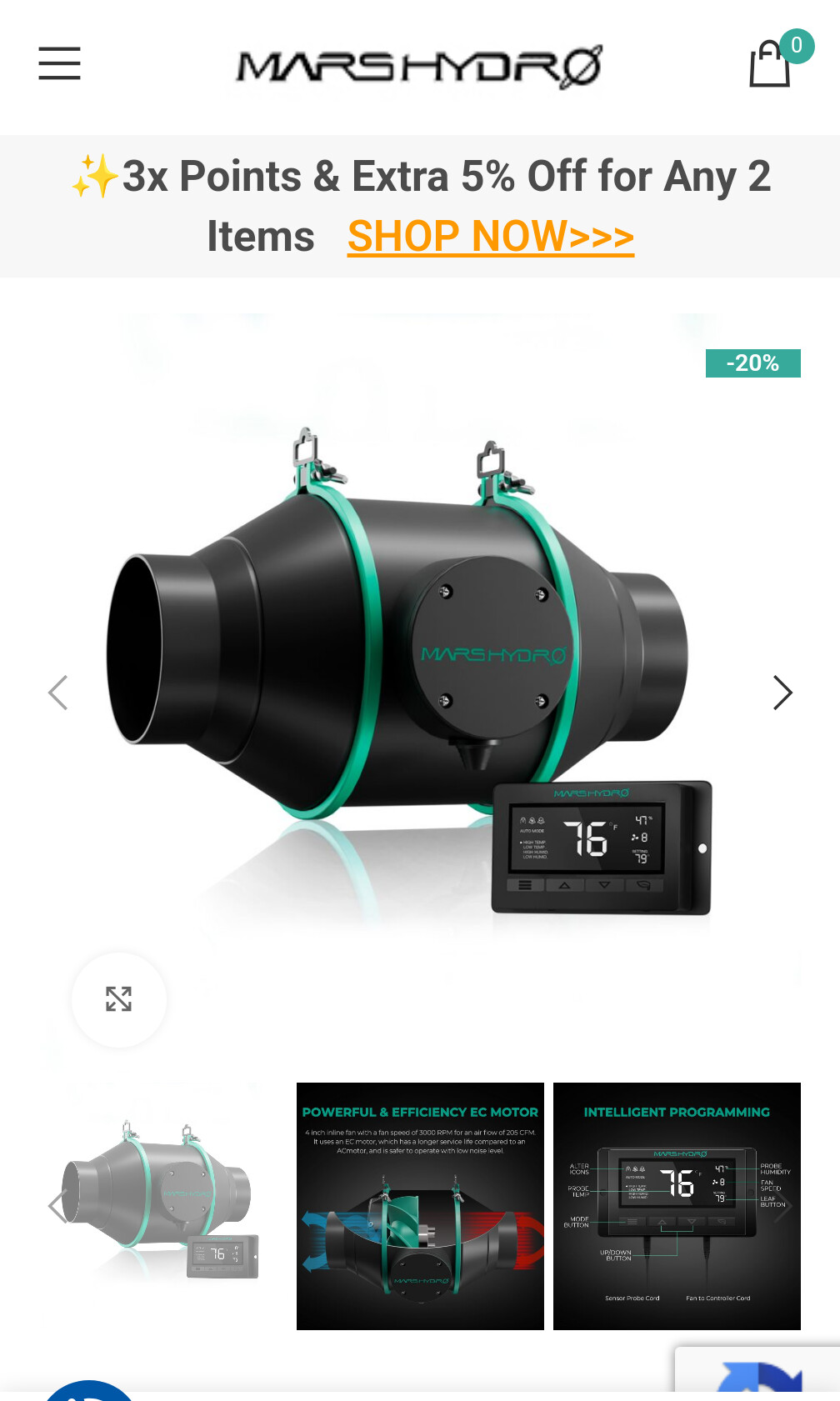Show the next product image
840x1401 pixels.
[x=782, y=693]
